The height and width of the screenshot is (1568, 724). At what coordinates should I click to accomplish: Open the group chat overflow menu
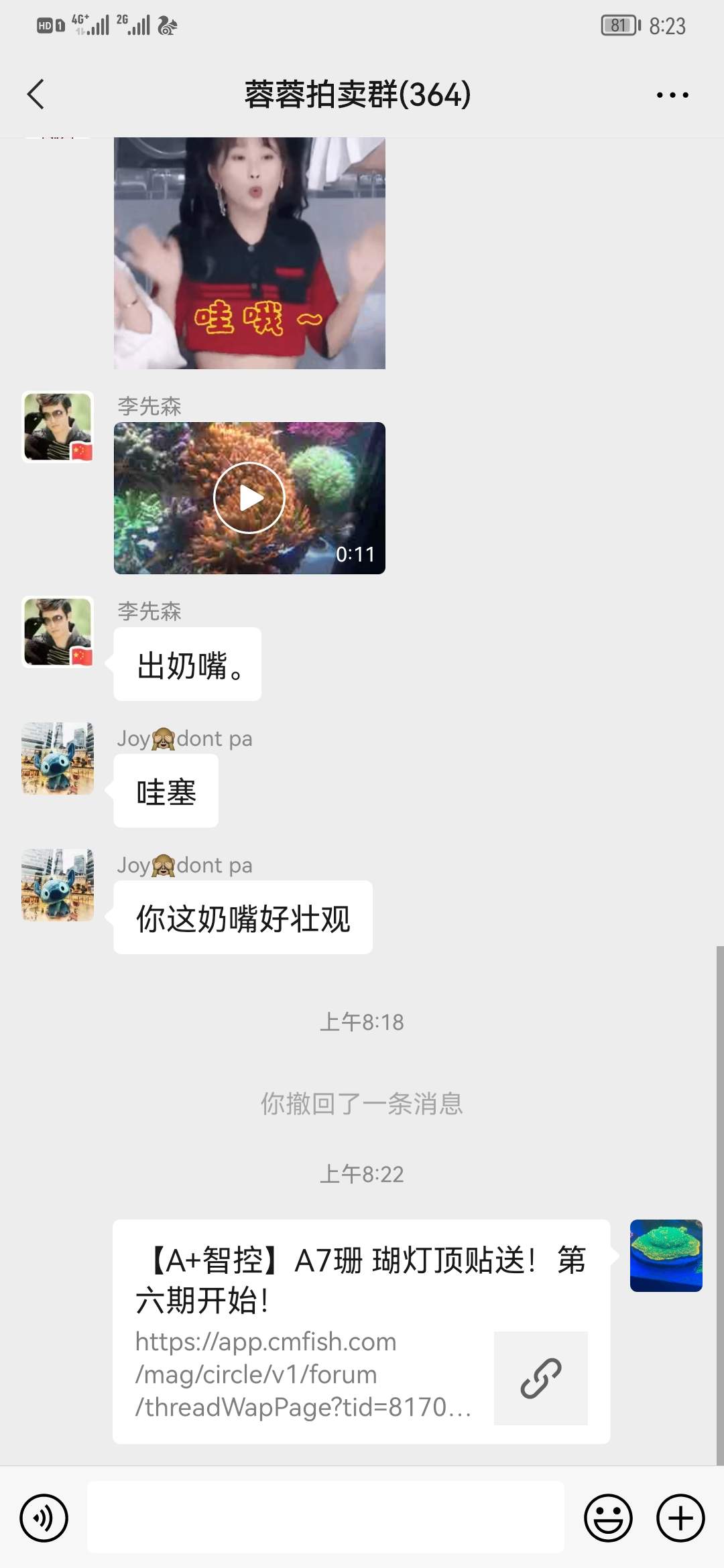(x=672, y=95)
